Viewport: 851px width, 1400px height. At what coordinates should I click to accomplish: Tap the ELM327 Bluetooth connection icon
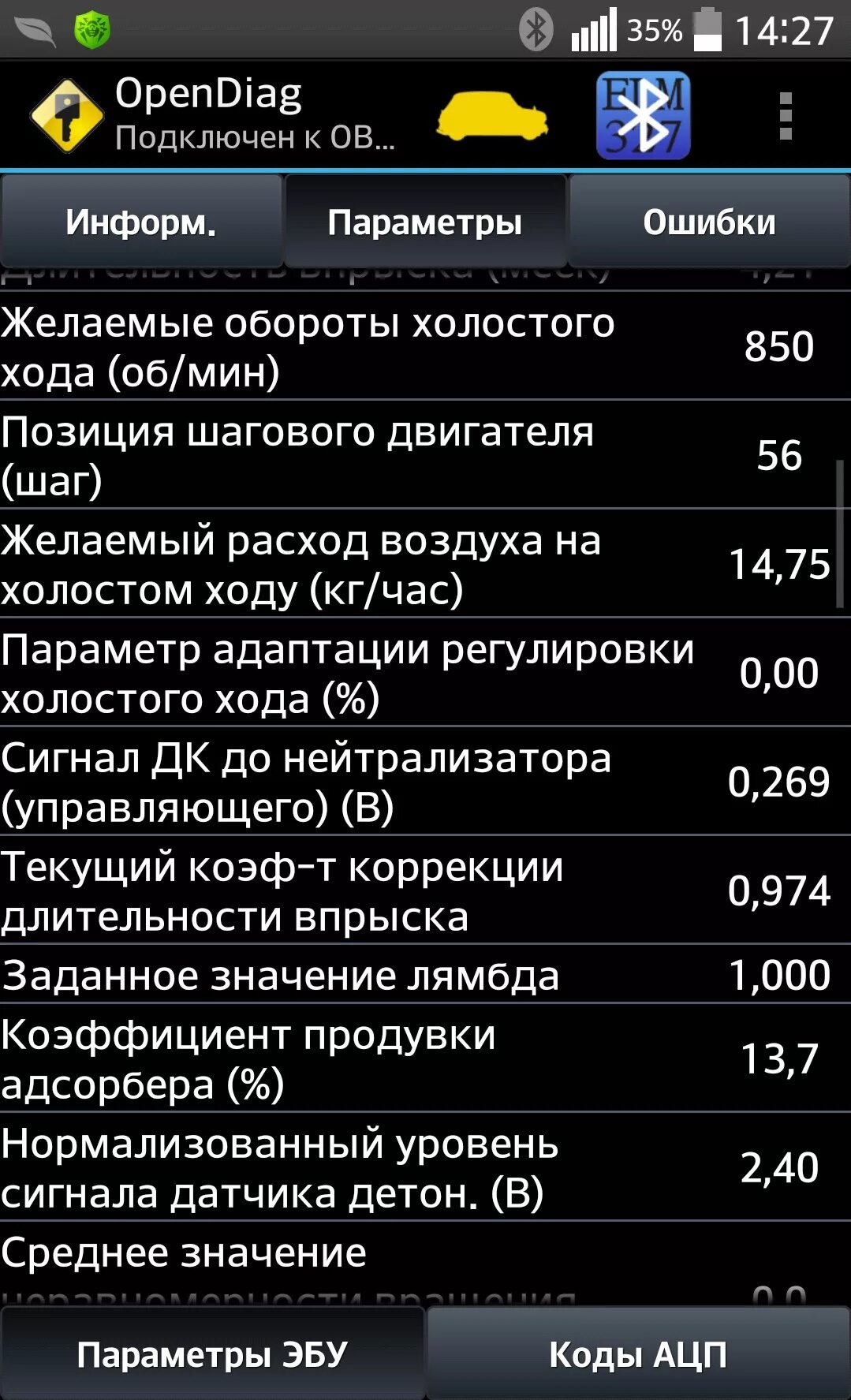[x=643, y=115]
